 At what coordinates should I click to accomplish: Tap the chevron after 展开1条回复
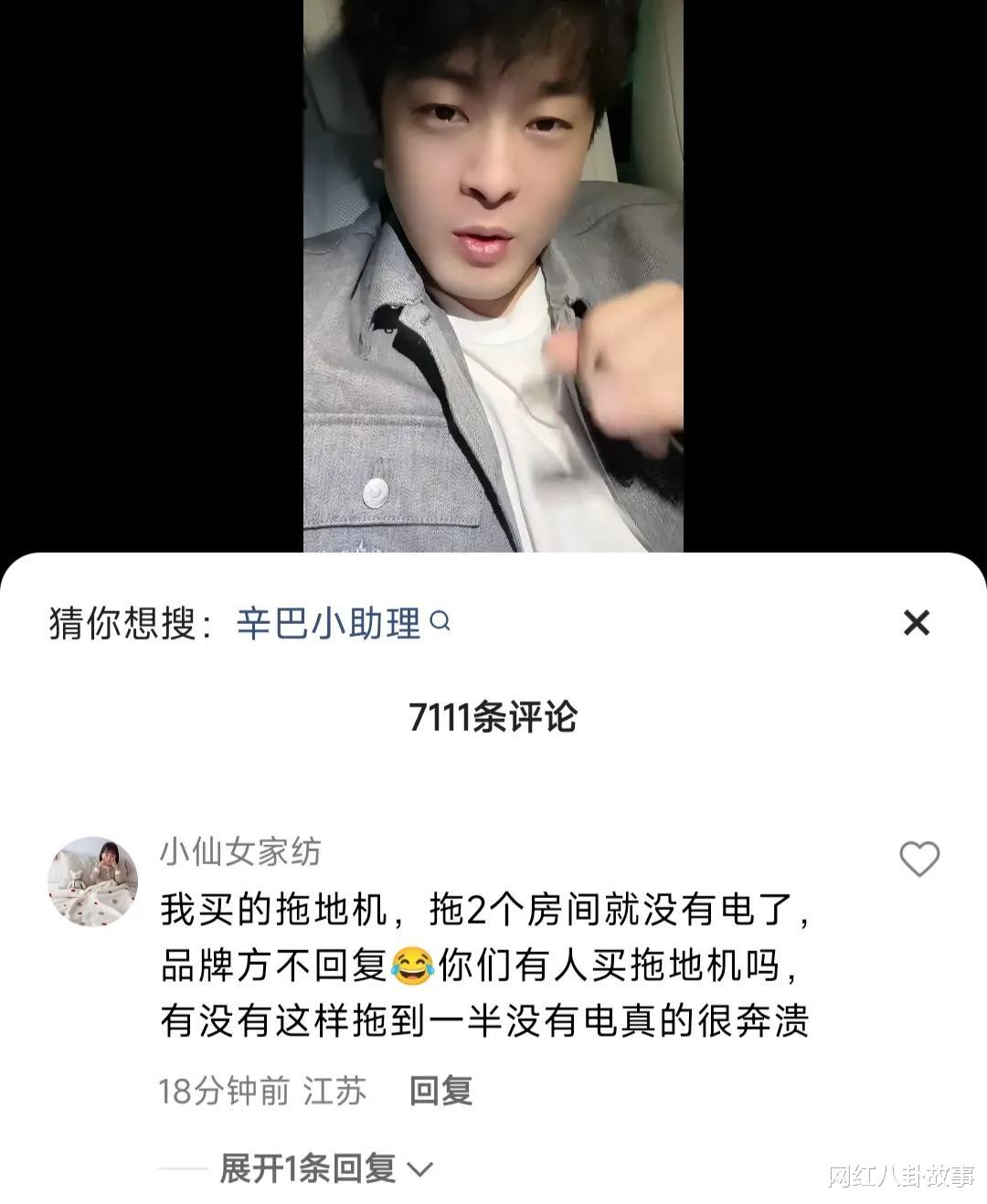pos(419,1167)
